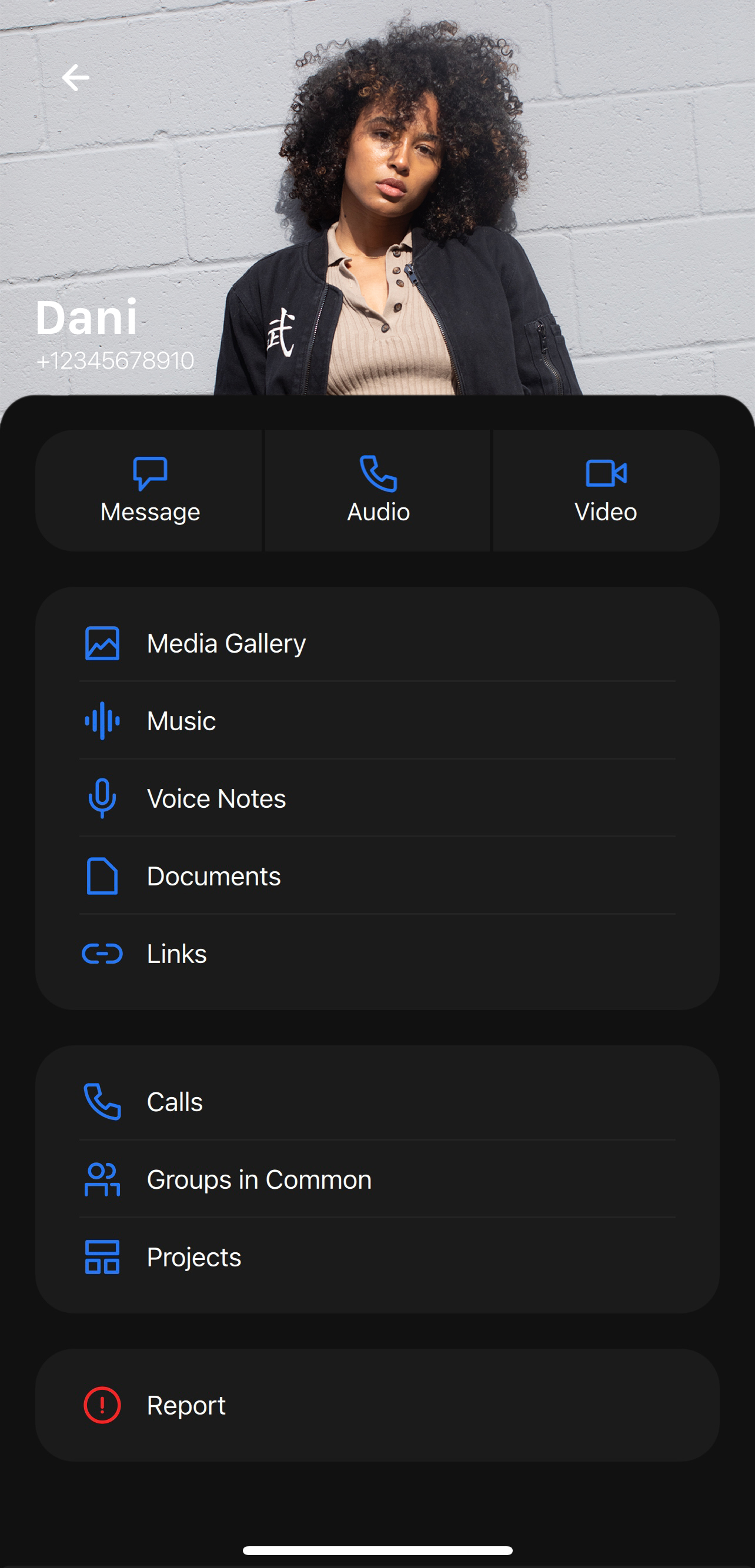
Task: Select the Voice Notes microphone icon
Action: point(102,798)
